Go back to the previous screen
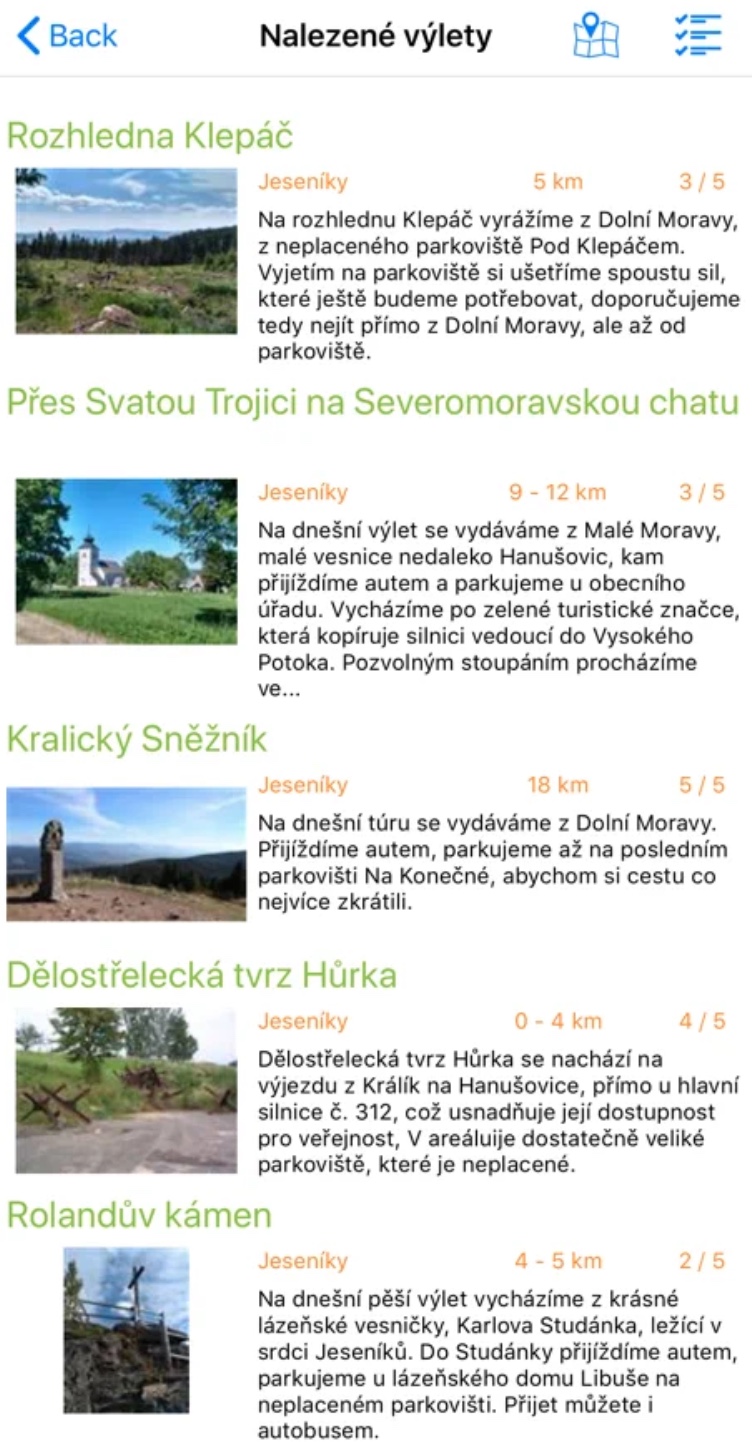 point(68,37)
